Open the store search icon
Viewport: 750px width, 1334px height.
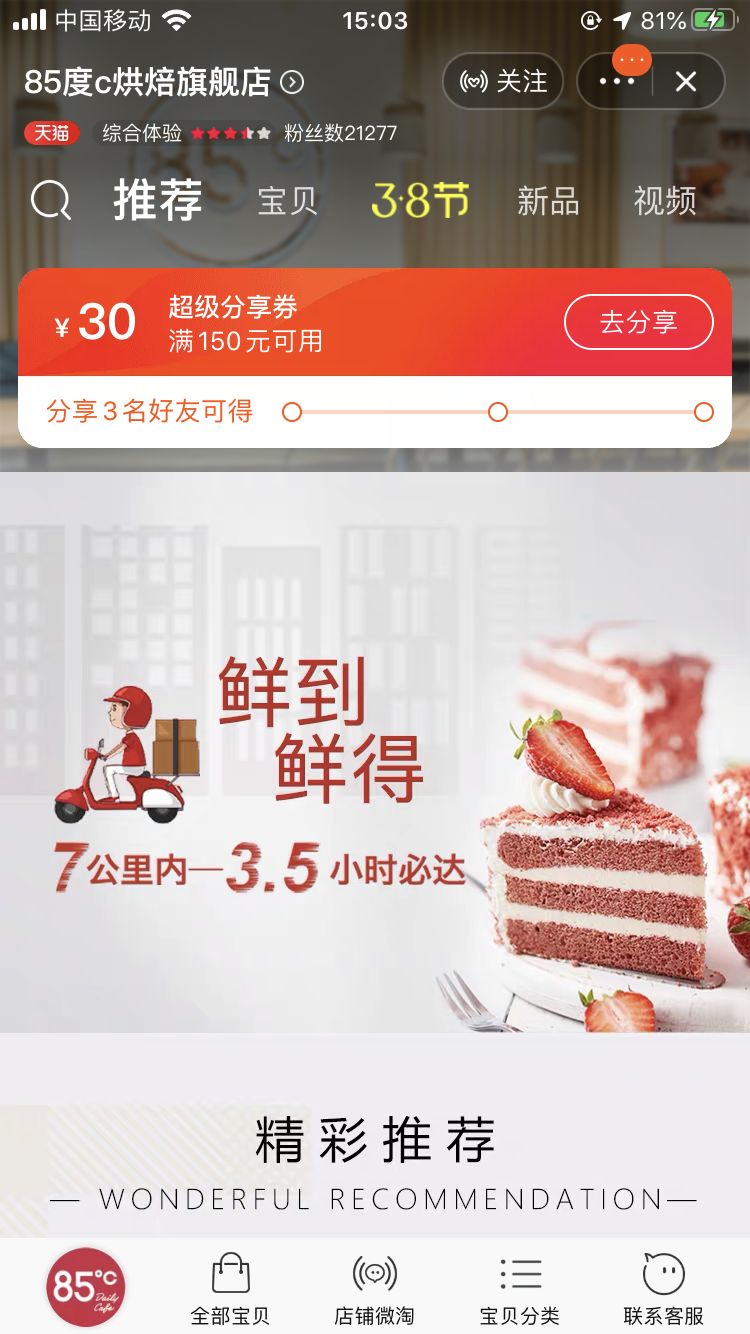click(51, 201)
